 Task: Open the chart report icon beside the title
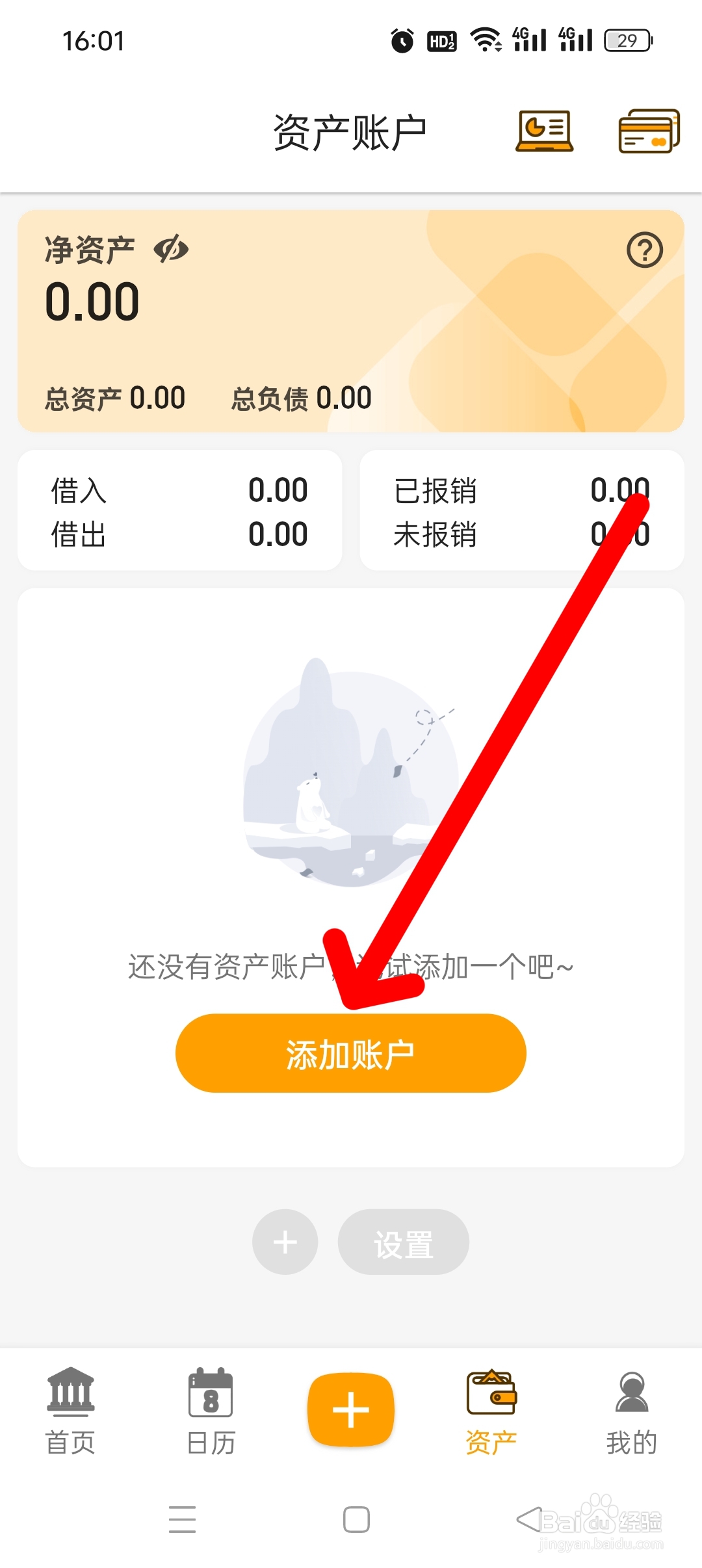click(x=545, y=130)
